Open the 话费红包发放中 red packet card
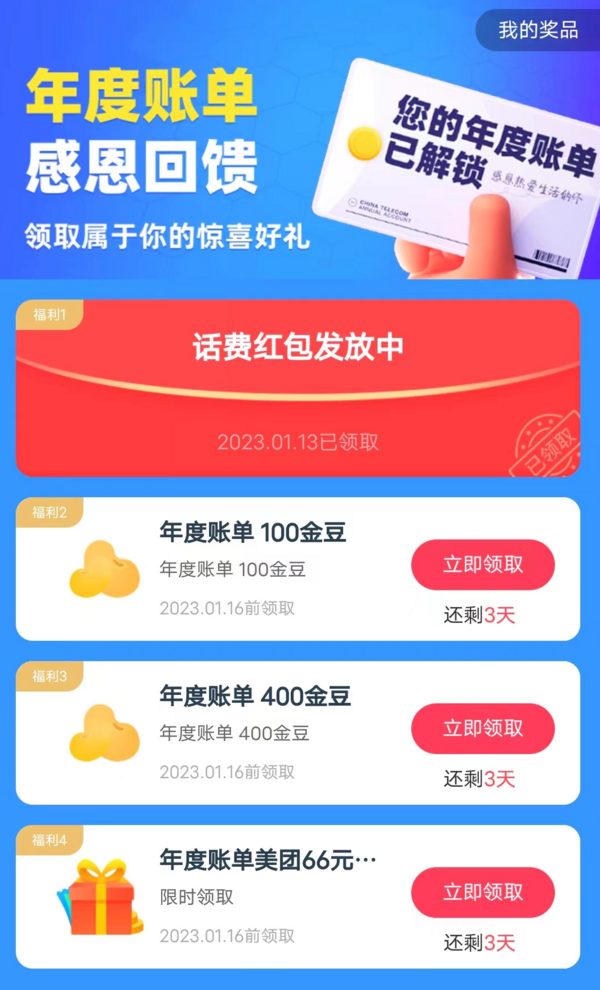600x990 pixels. [x=298, y=388]
